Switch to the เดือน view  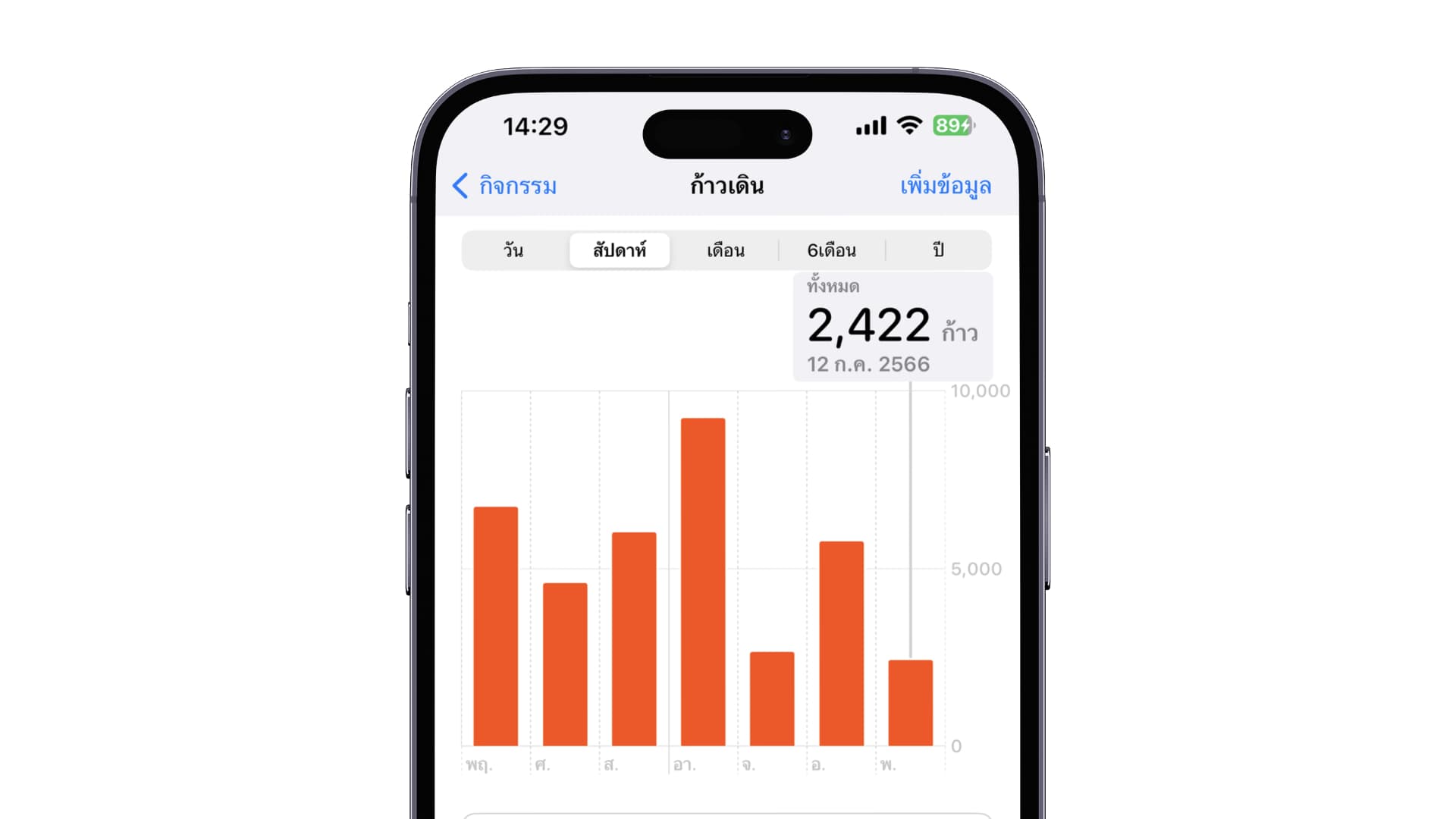click(726, 250)
